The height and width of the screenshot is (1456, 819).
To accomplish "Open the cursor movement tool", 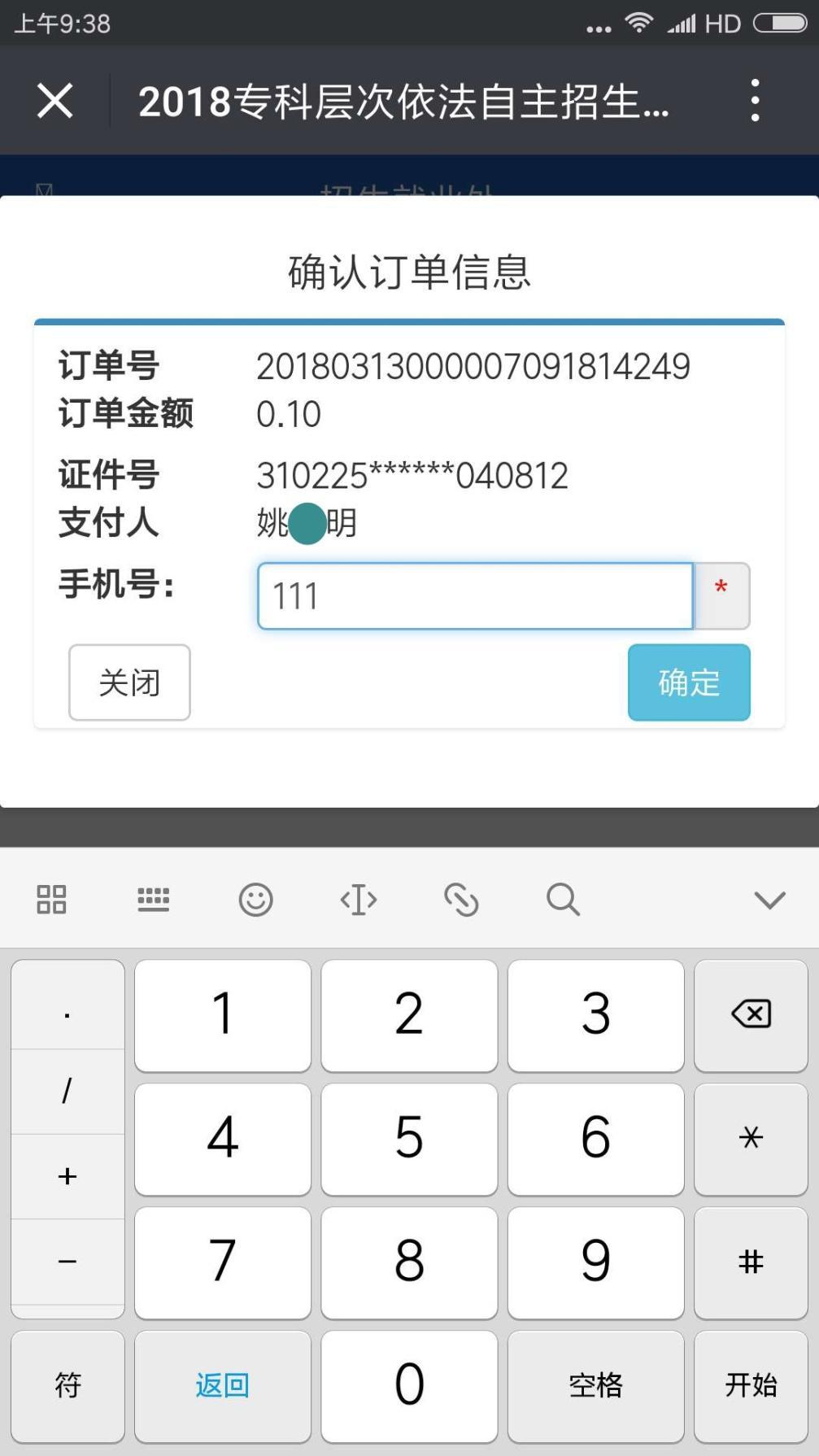I will [x=359, y=900].
